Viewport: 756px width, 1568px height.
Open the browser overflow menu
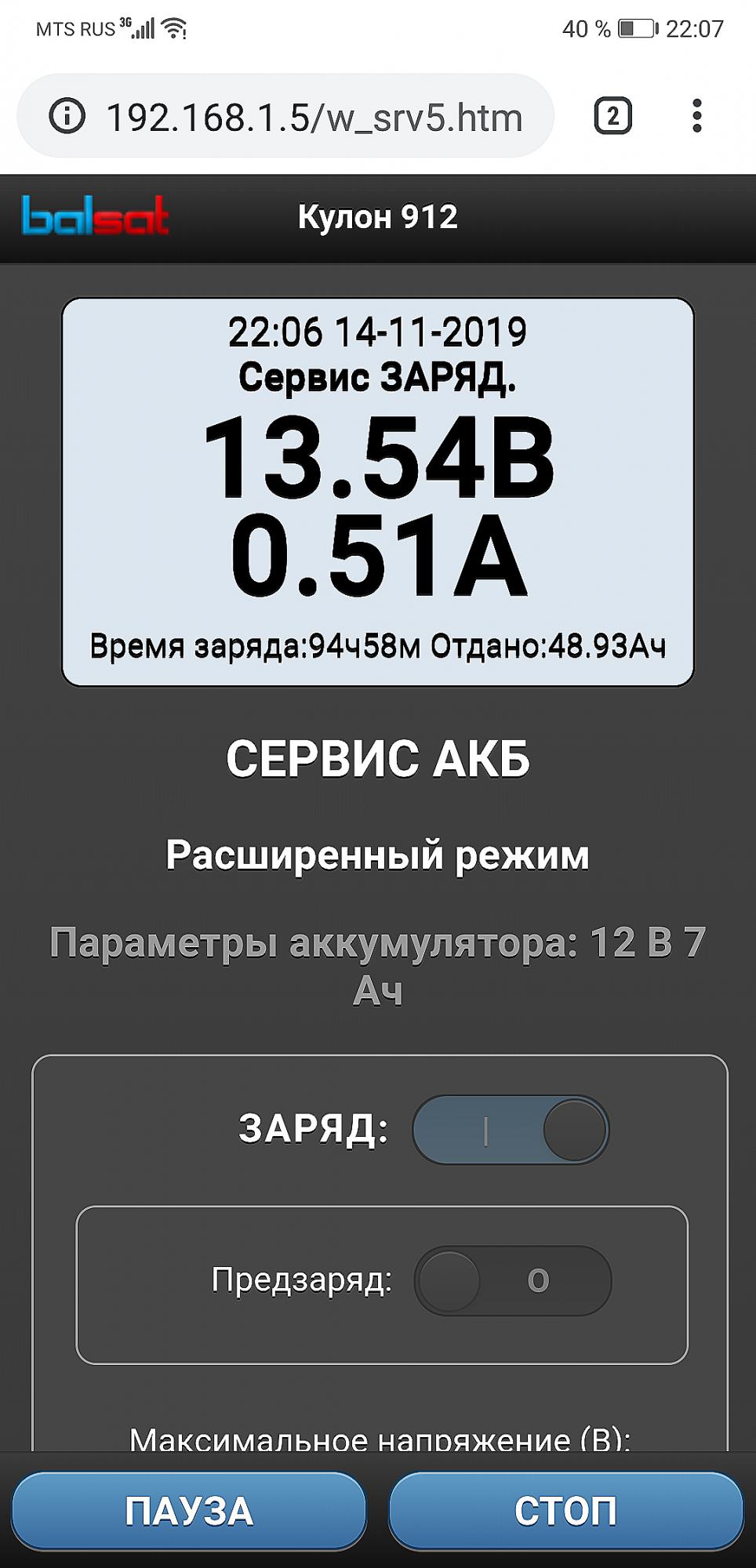(x=696, y=117)
